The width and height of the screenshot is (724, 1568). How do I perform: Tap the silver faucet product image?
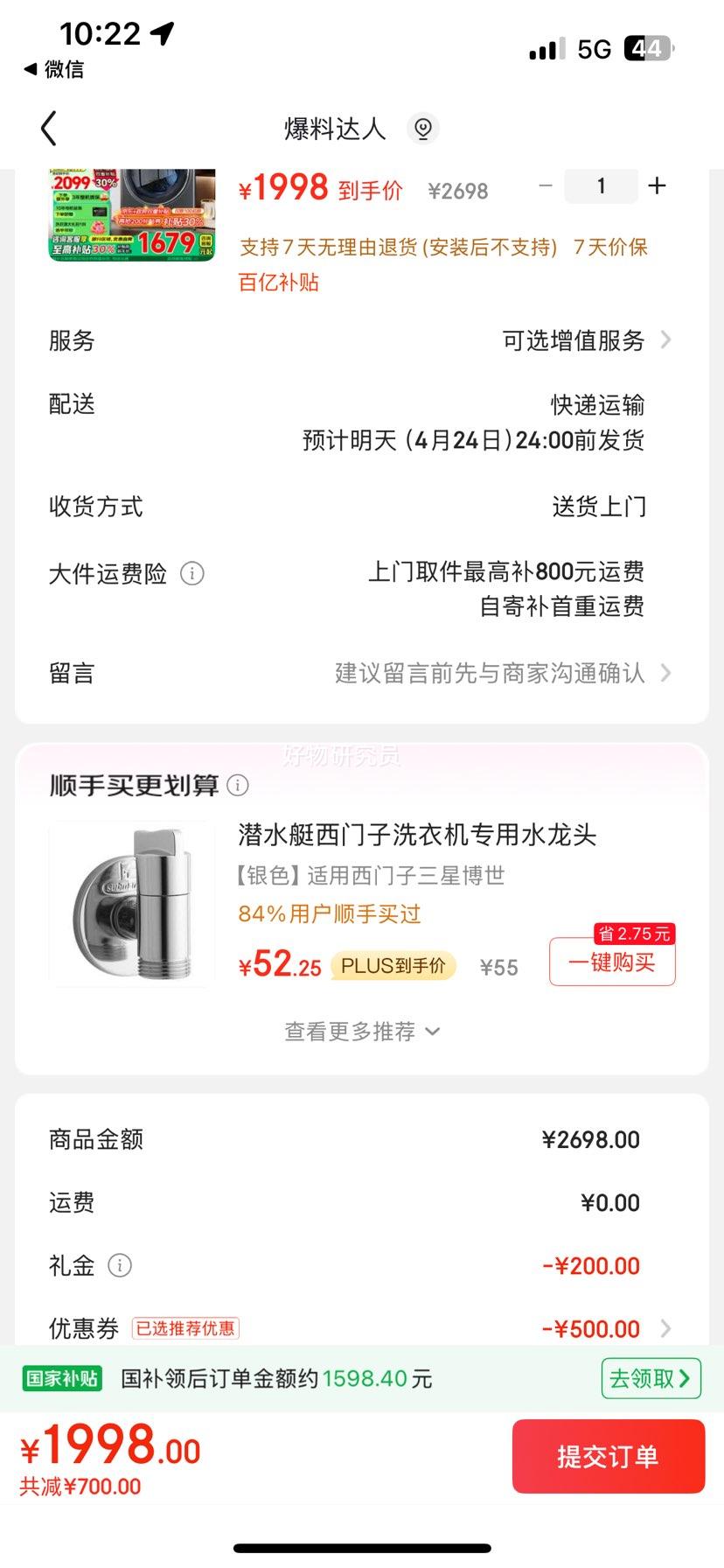[x=130, y=905]
